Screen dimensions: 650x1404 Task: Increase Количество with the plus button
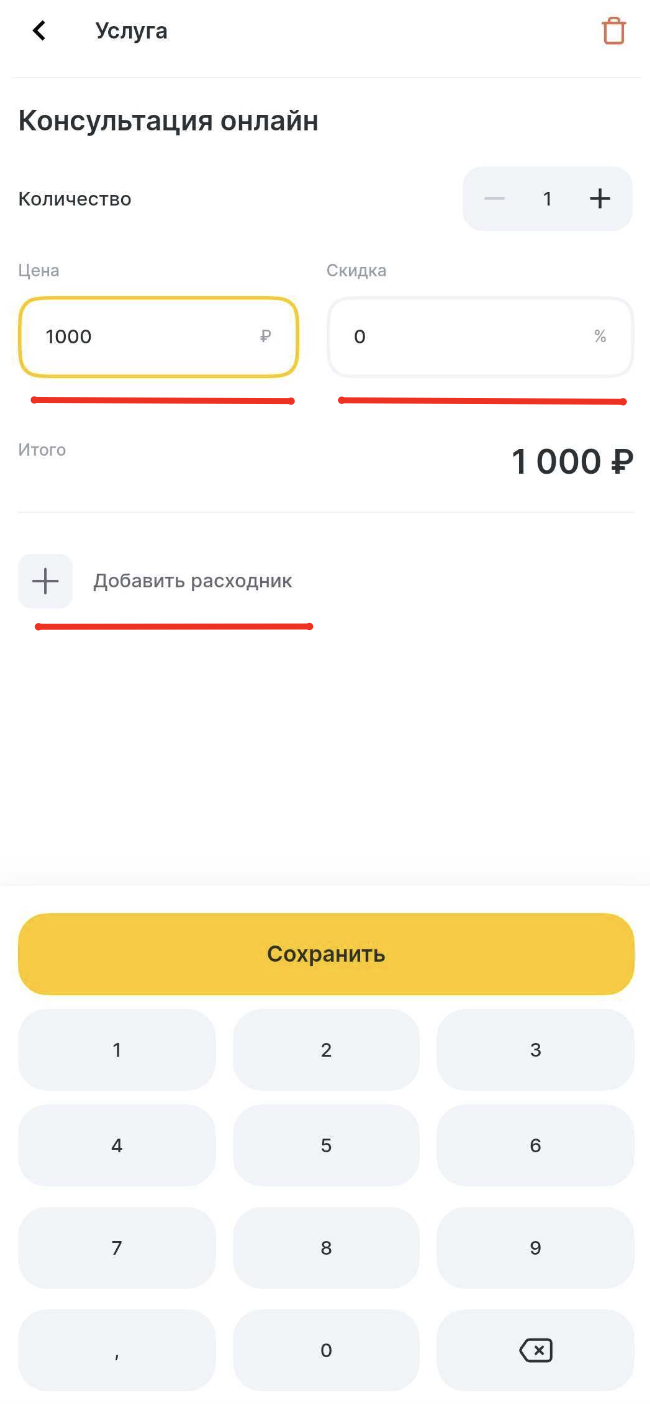600,199
